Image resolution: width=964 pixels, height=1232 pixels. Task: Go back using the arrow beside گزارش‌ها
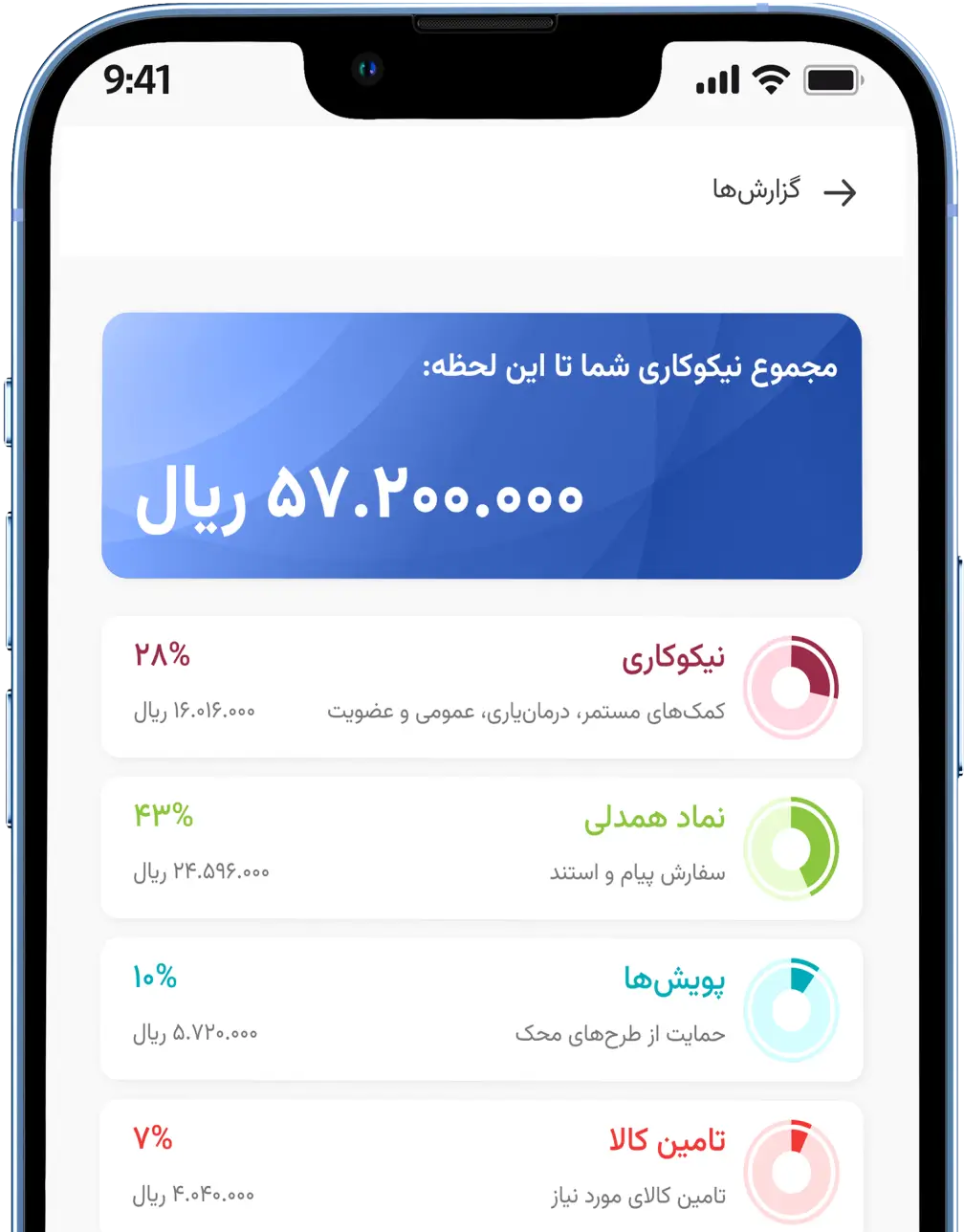[840, 192]
